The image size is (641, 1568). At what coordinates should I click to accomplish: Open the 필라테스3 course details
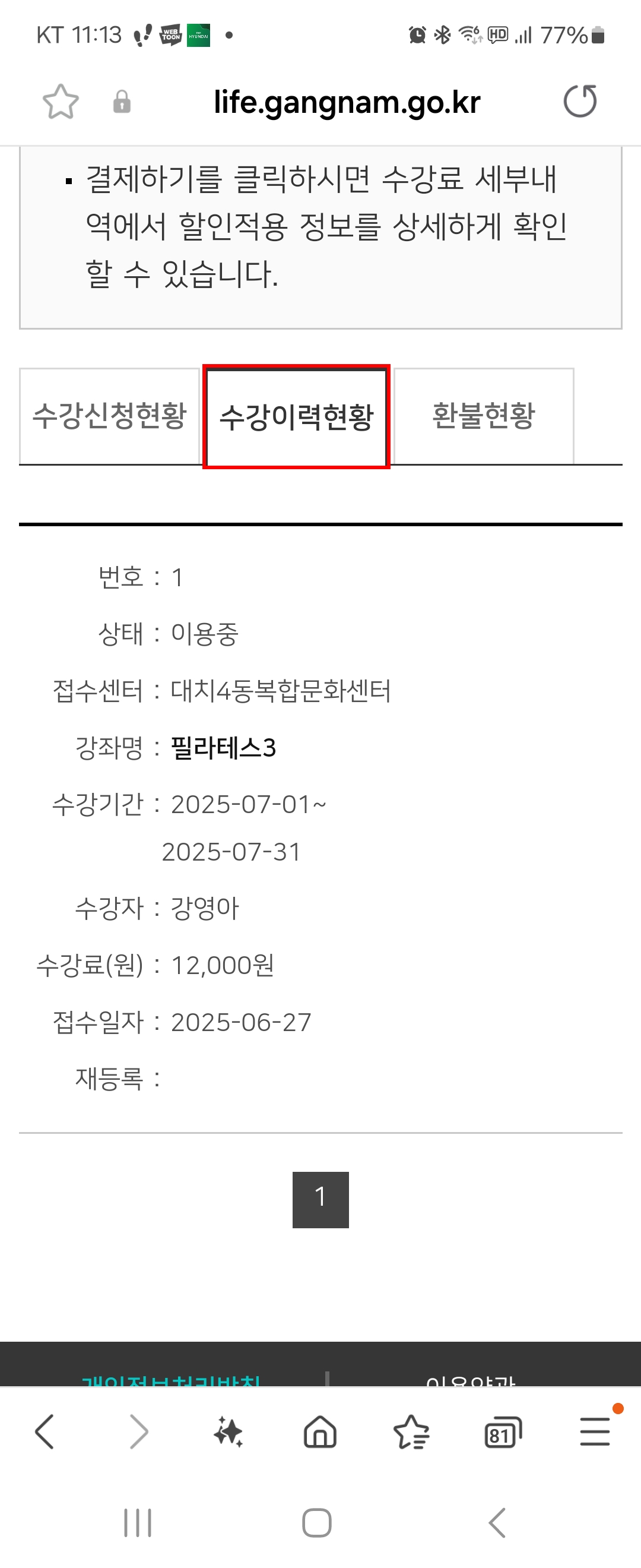223,748
